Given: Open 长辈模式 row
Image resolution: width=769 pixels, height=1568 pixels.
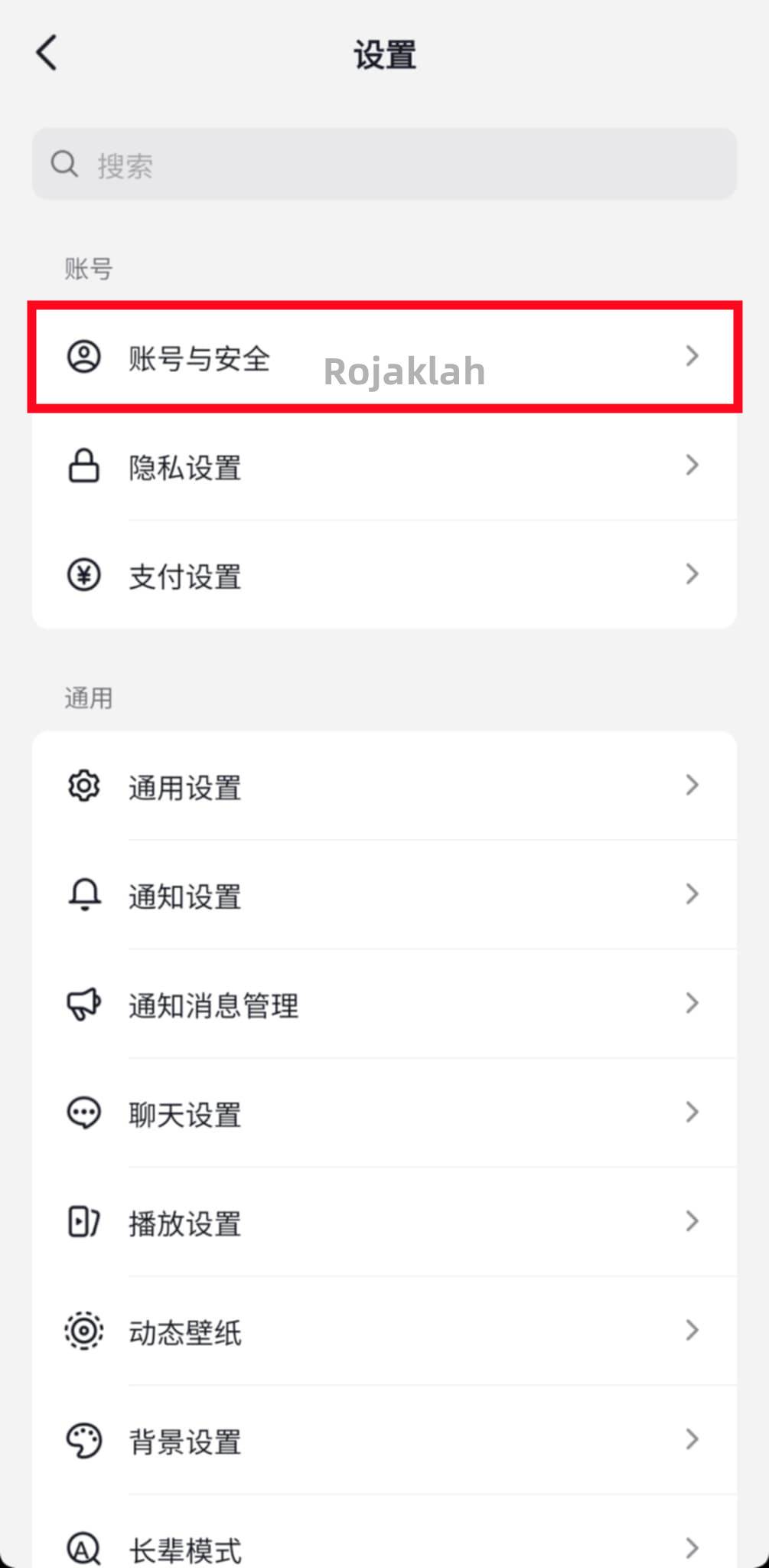Looking at the screenshot, I should (384, 1547).
